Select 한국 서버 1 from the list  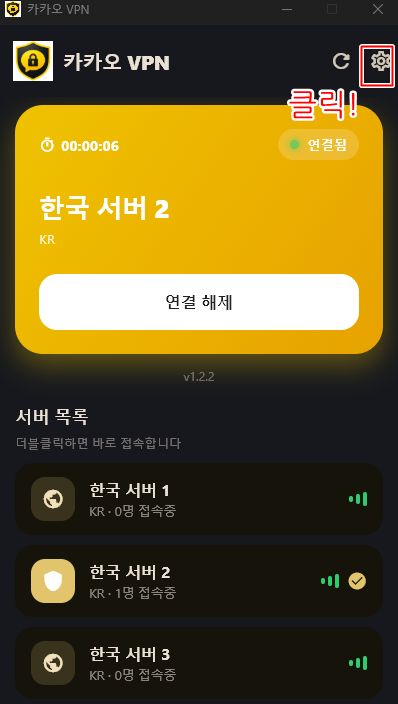(199, 499)
